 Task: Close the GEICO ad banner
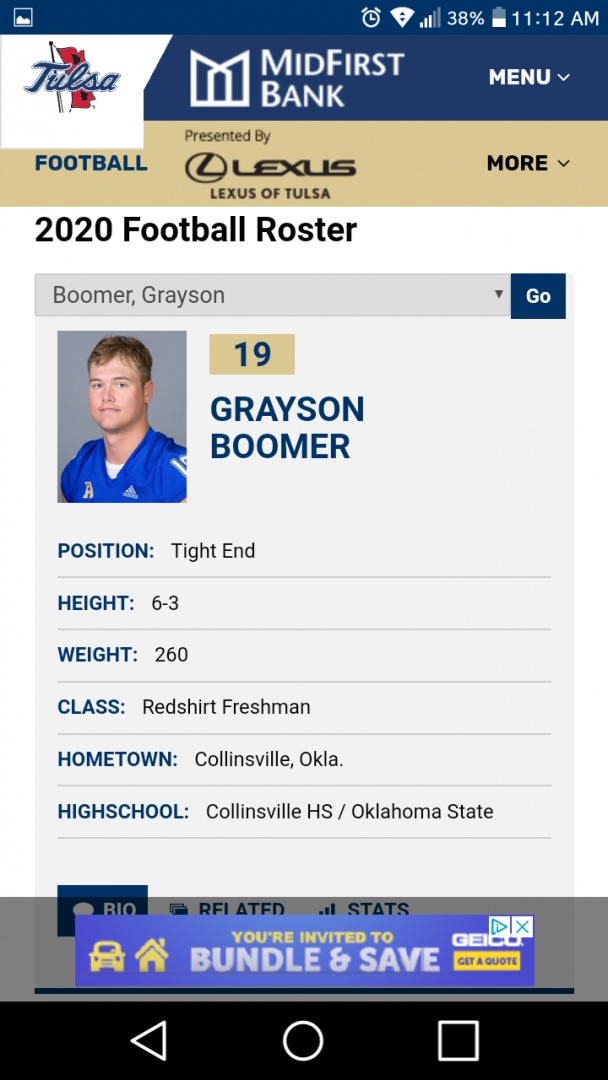coord(522,927)
